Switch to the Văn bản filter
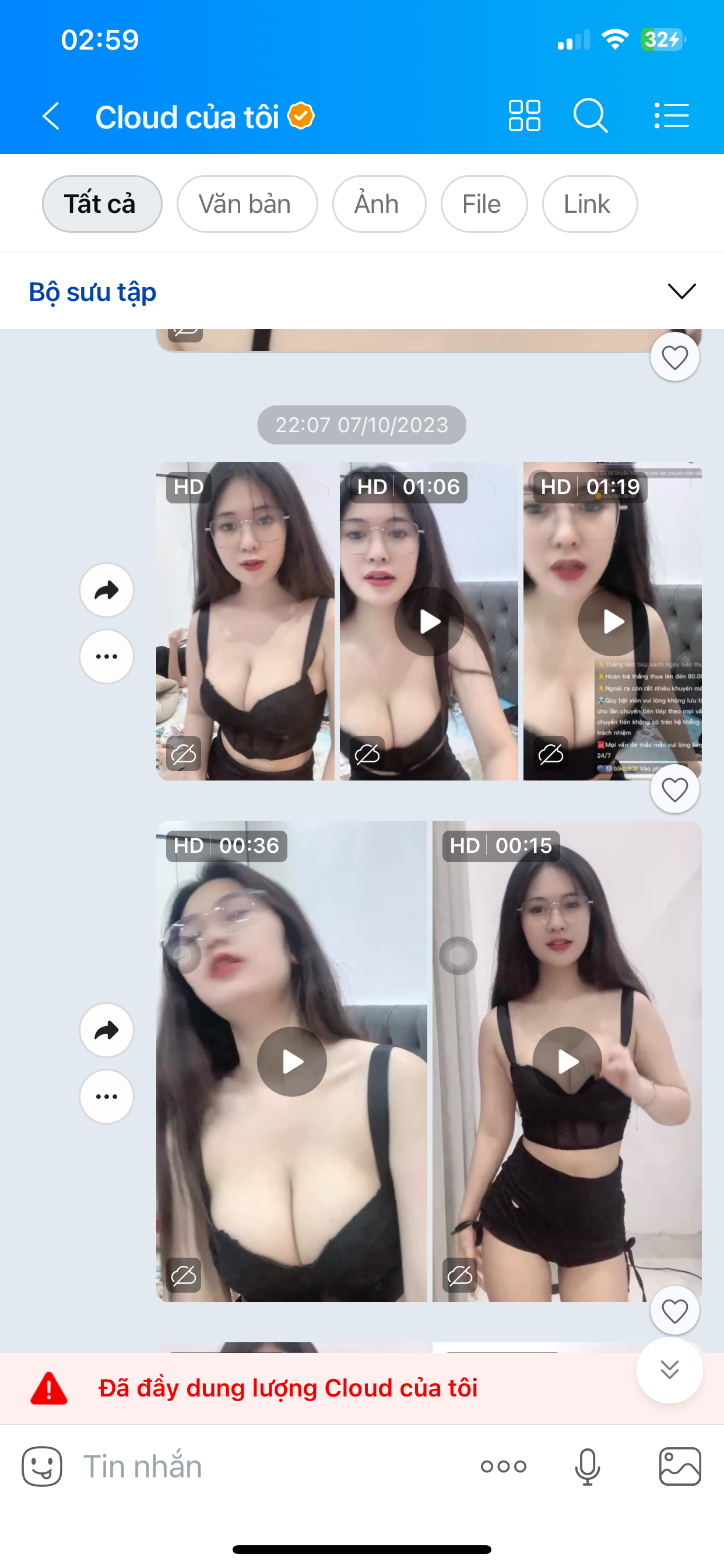724x1568 pixels. tap(247, 204)
